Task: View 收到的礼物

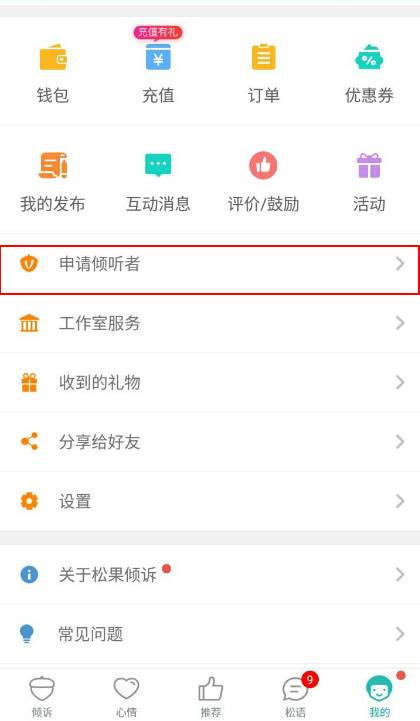Action: click(210, 383)
